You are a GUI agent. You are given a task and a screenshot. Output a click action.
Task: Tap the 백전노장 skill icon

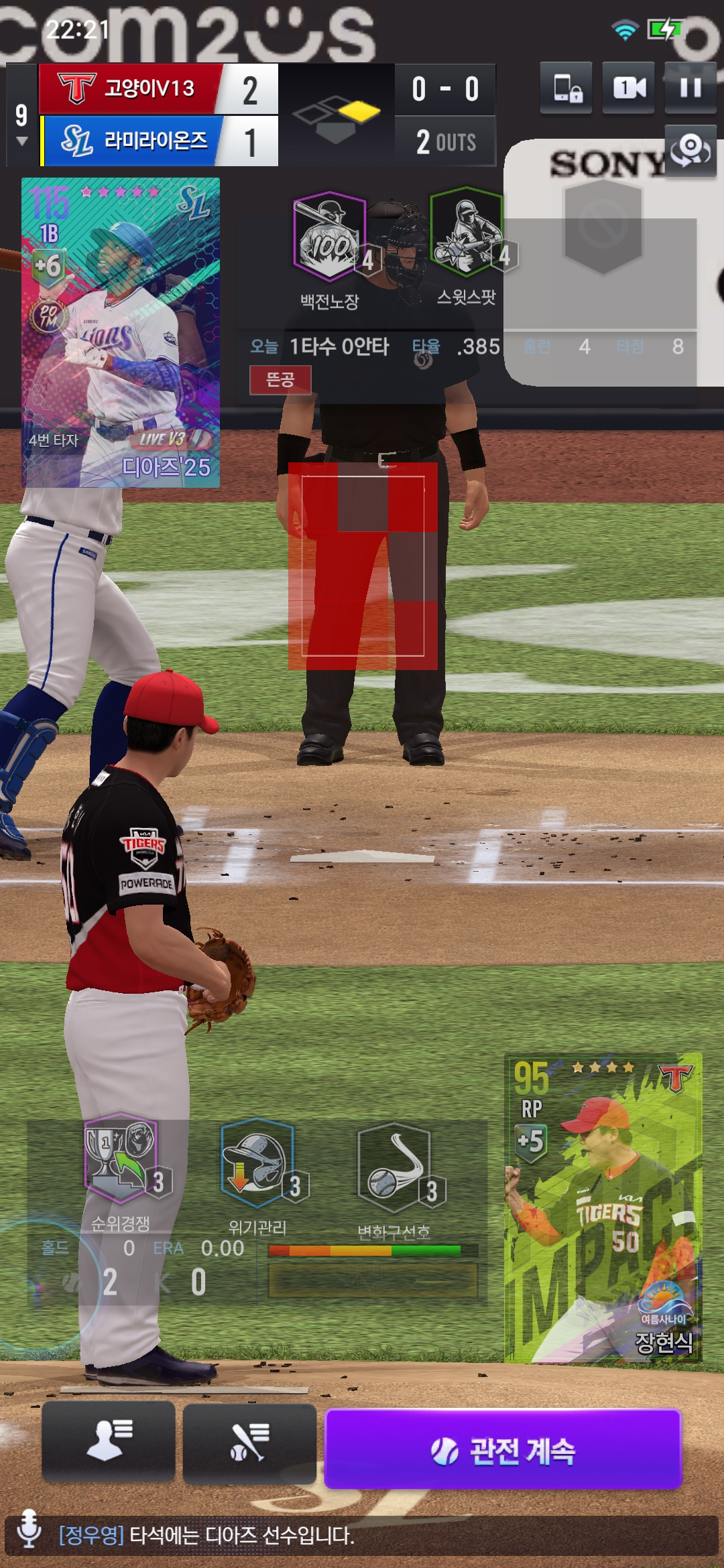330,237
